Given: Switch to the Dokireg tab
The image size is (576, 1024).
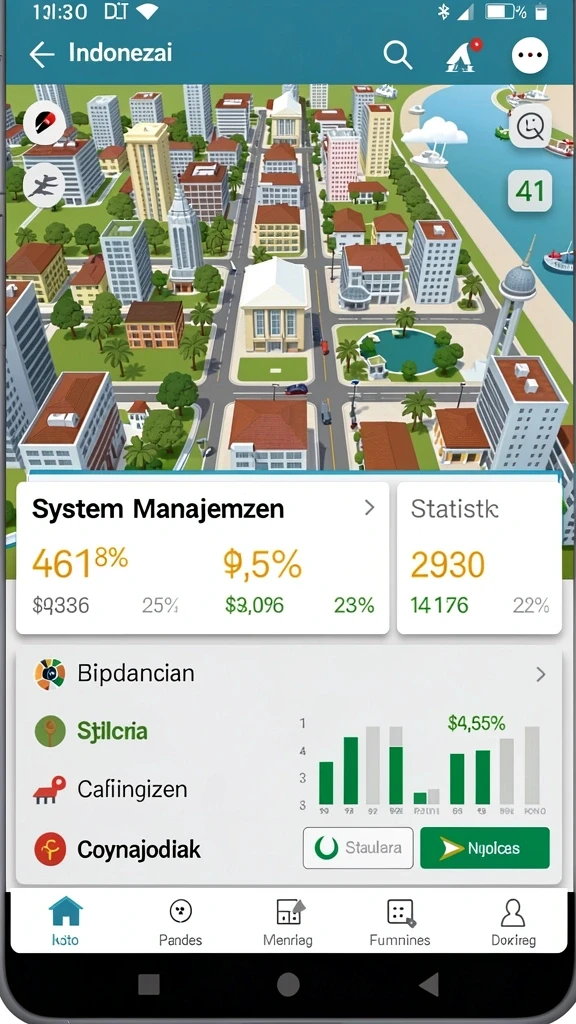Looking at the screenshot, I should click(x=513, y=922).
